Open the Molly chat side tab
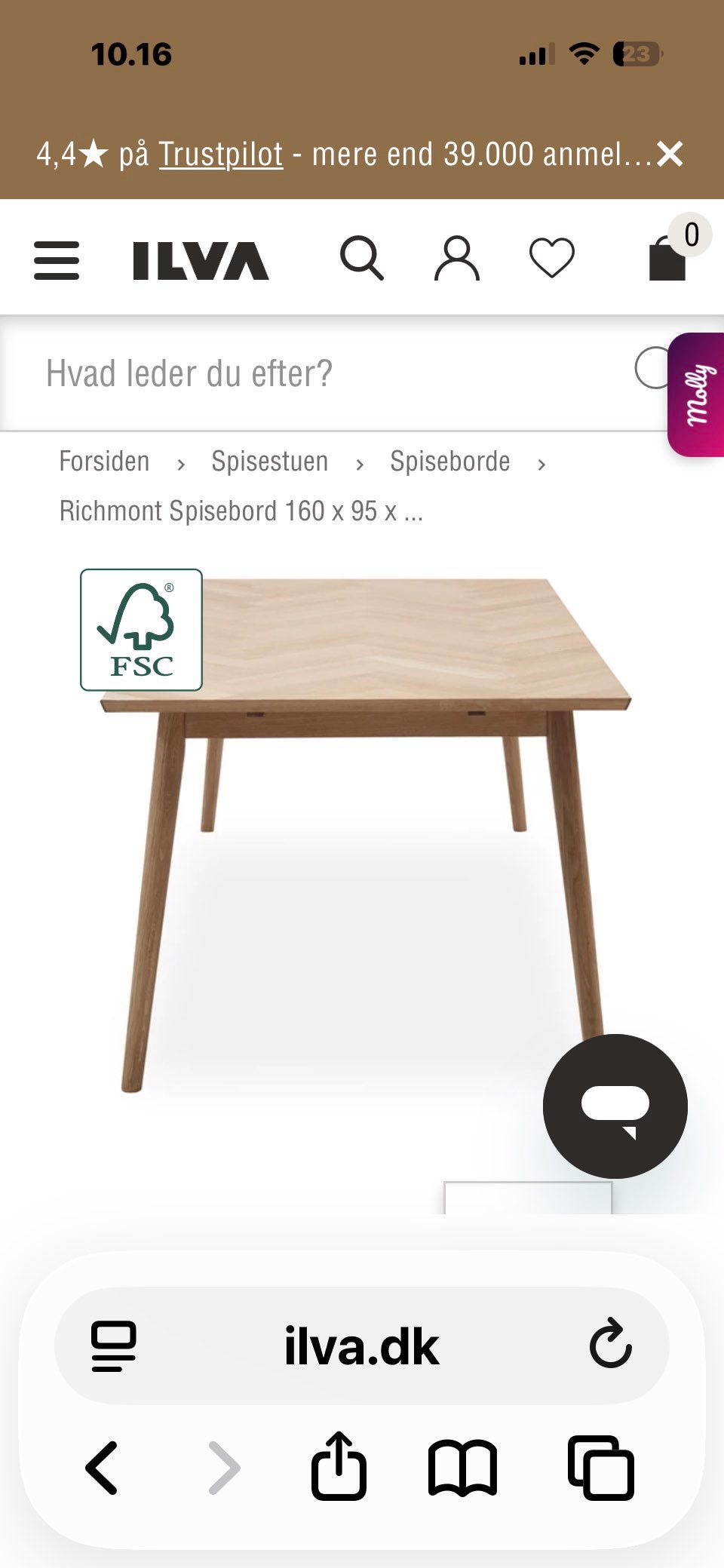This screenshot has width=724, height=1568. pyautogui.click(x=698, y=393)
